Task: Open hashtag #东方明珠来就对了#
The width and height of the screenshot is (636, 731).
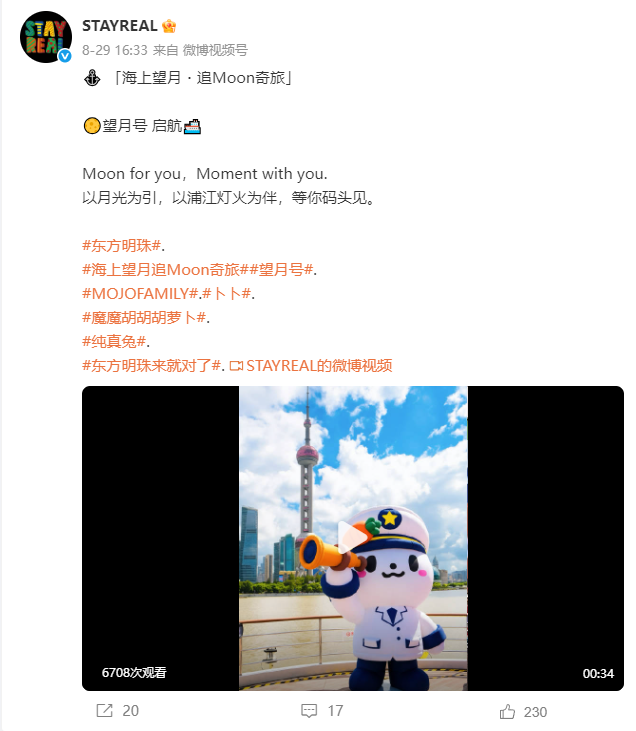Action: pyautogui.click(x=152, y=366)
